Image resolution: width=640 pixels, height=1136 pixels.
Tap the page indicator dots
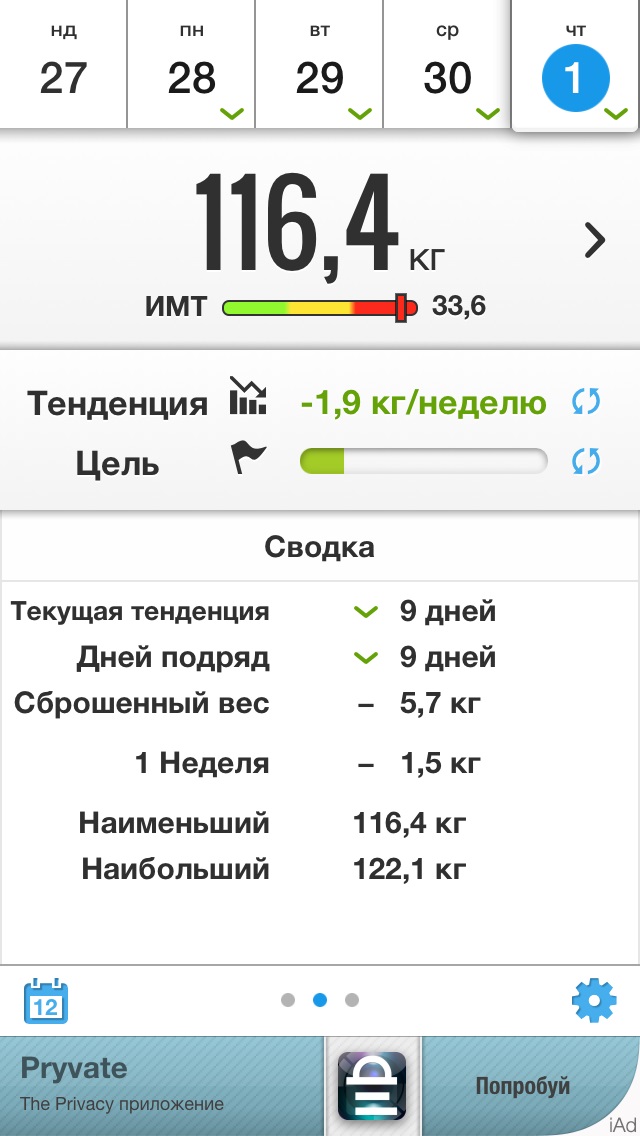[320, 1000]
